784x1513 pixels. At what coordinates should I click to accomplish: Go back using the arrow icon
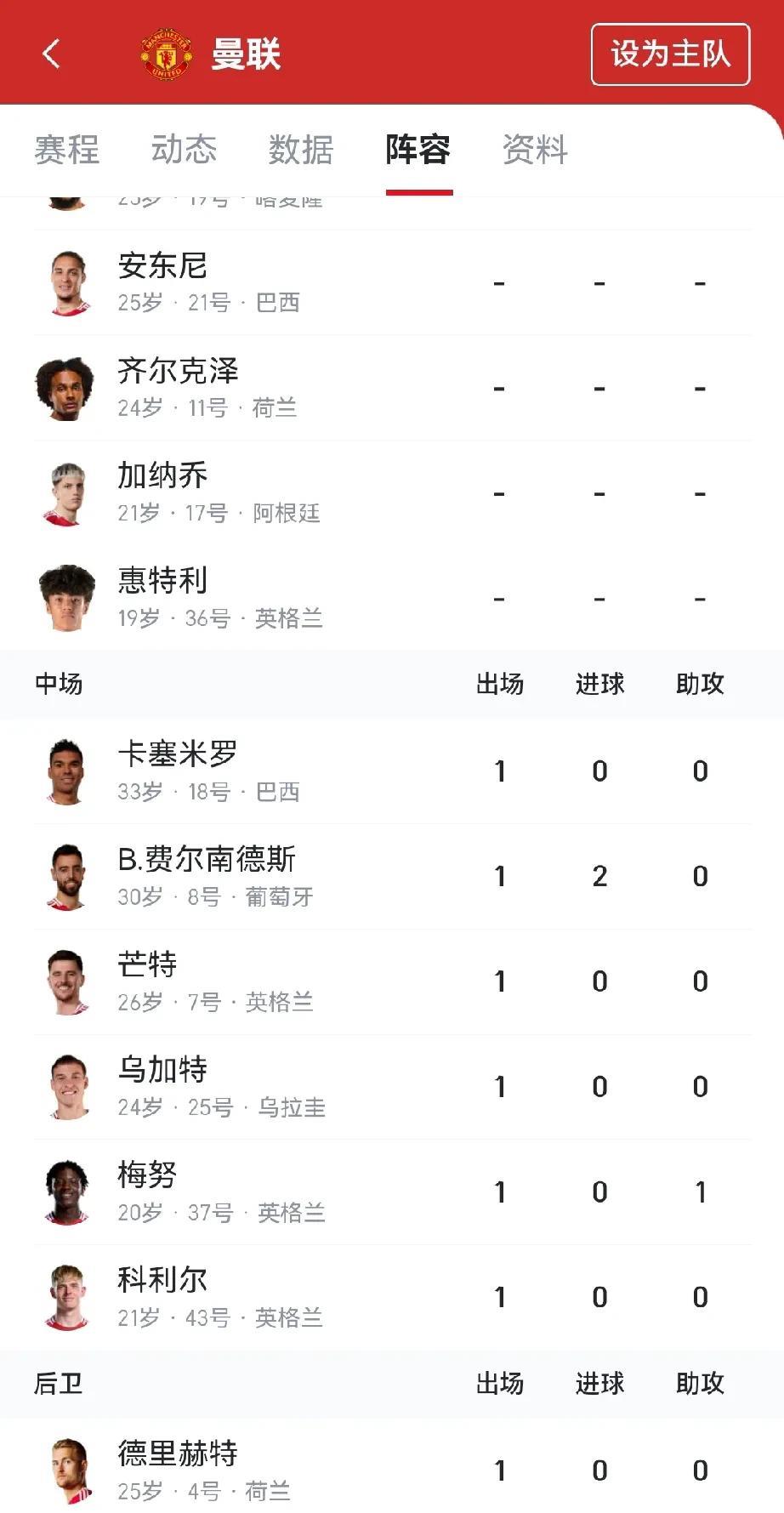click(52, 54)
